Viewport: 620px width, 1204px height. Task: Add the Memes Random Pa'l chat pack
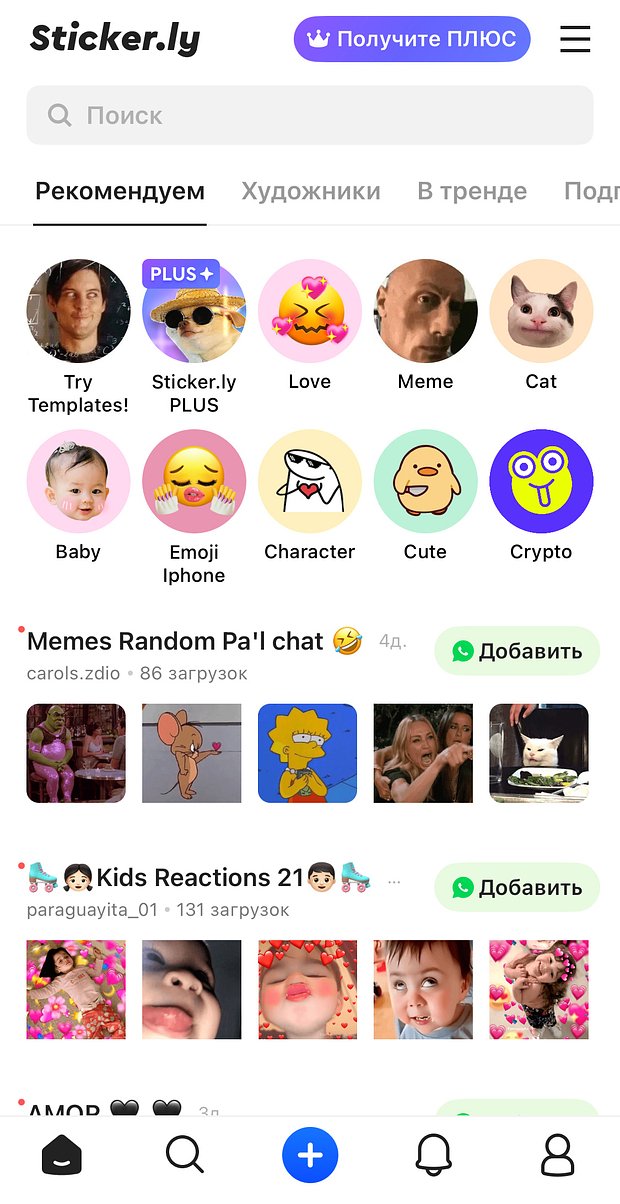(517, 651)
